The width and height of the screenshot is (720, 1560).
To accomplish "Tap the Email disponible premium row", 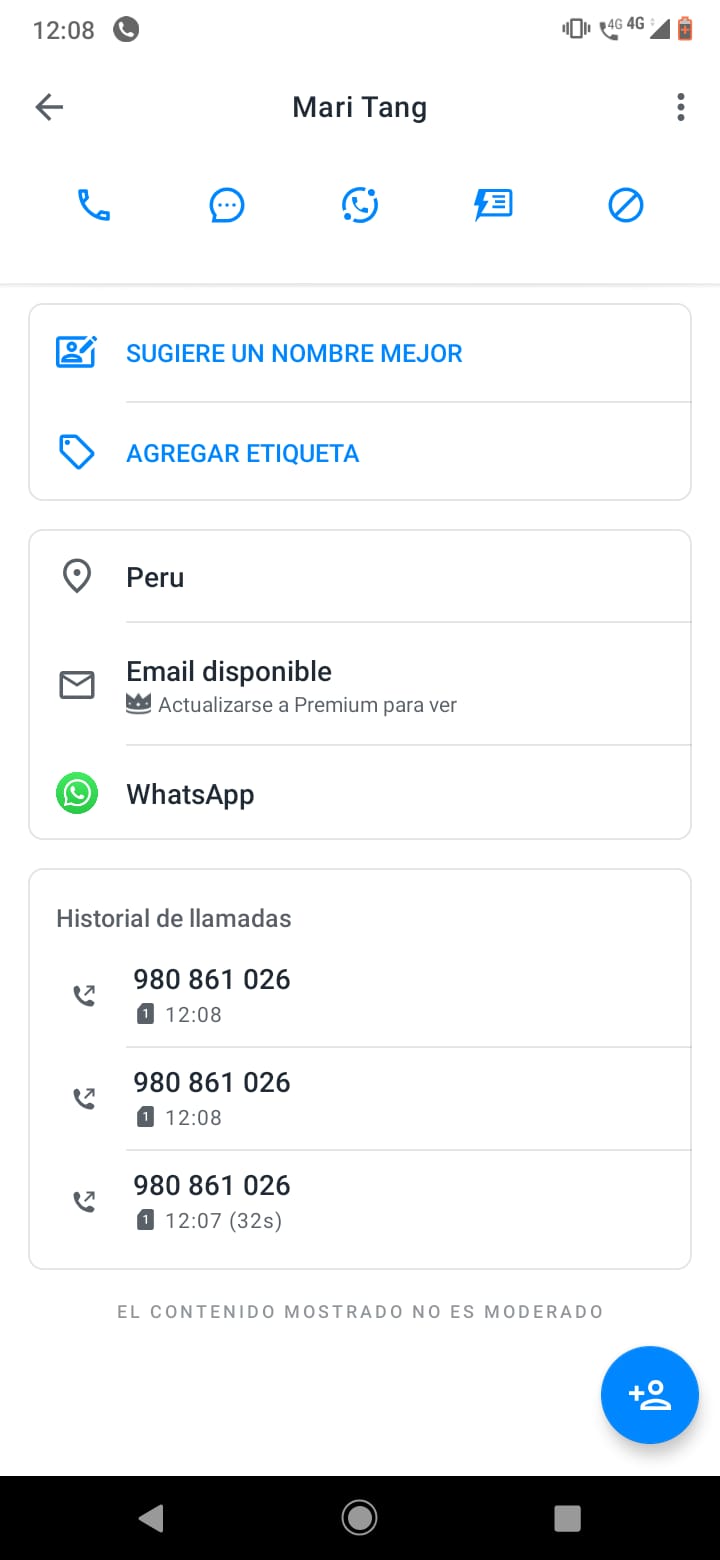I will tap(360, 685).
